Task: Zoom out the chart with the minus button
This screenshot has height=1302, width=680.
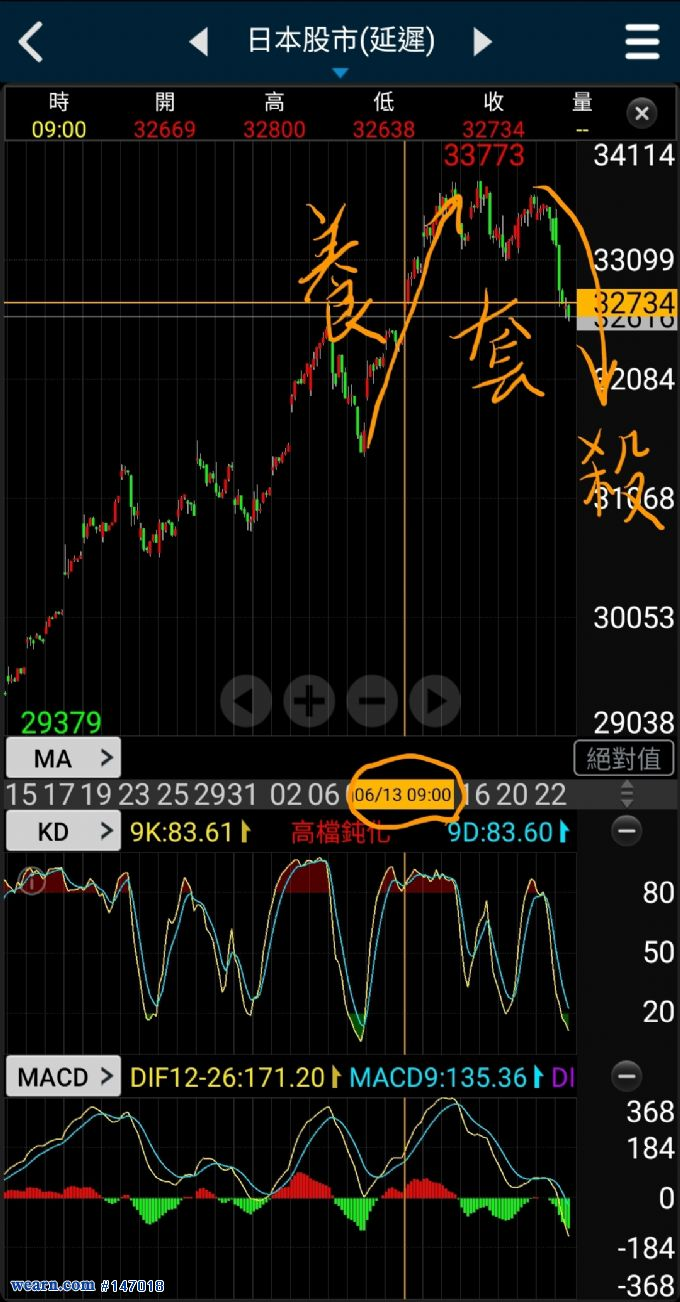Action: [x=371, y=701]
